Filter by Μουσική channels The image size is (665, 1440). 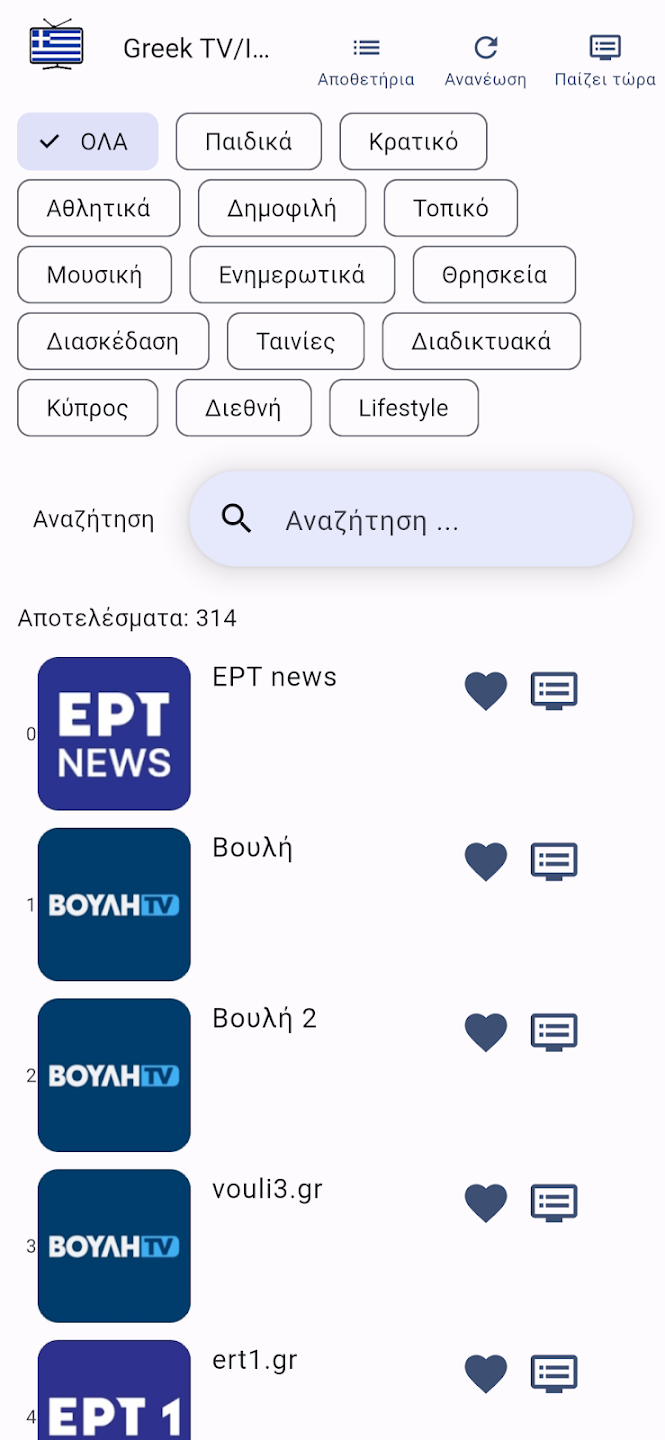pyautogui.click(x=95, y=275)
